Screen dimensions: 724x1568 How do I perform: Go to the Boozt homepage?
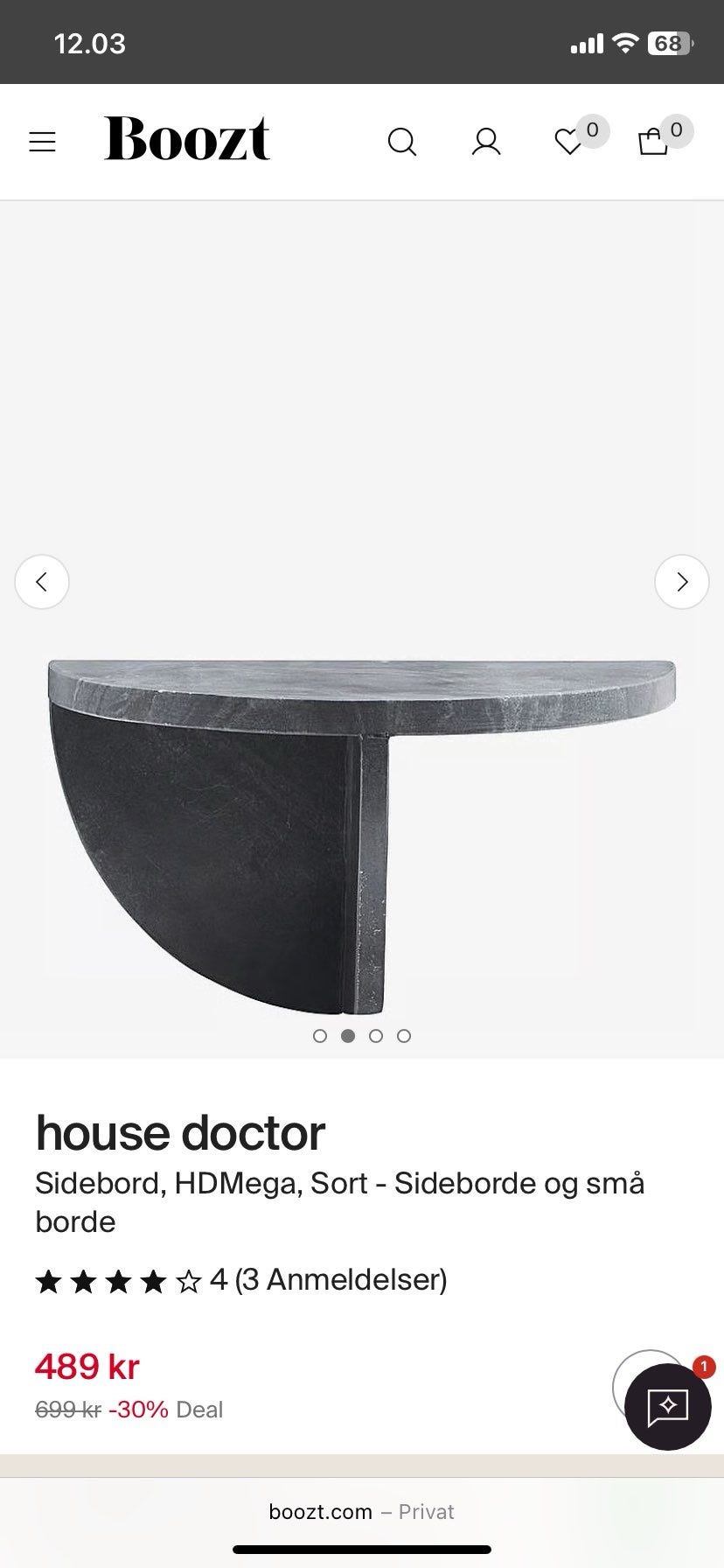187,140
